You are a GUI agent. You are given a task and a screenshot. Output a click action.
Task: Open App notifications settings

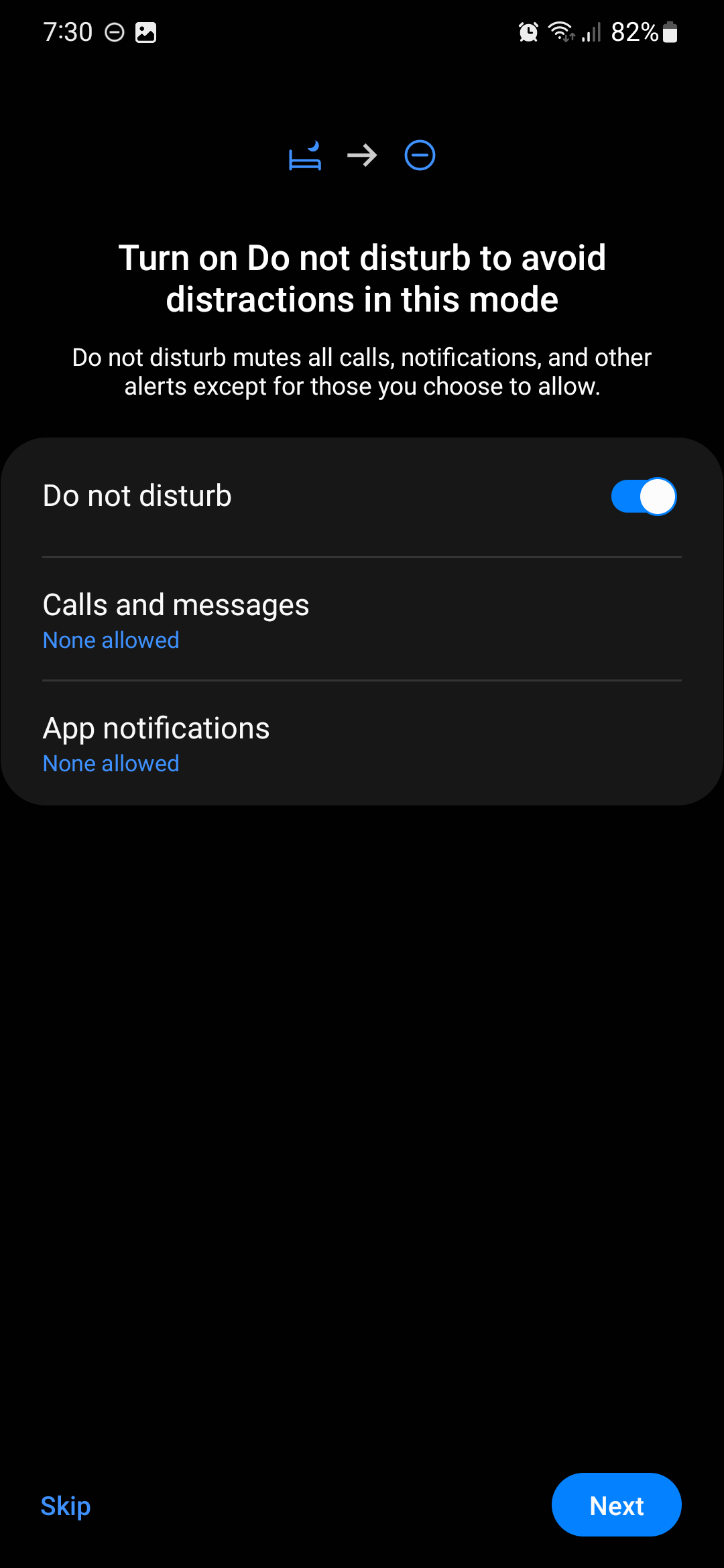pos(362,743)
